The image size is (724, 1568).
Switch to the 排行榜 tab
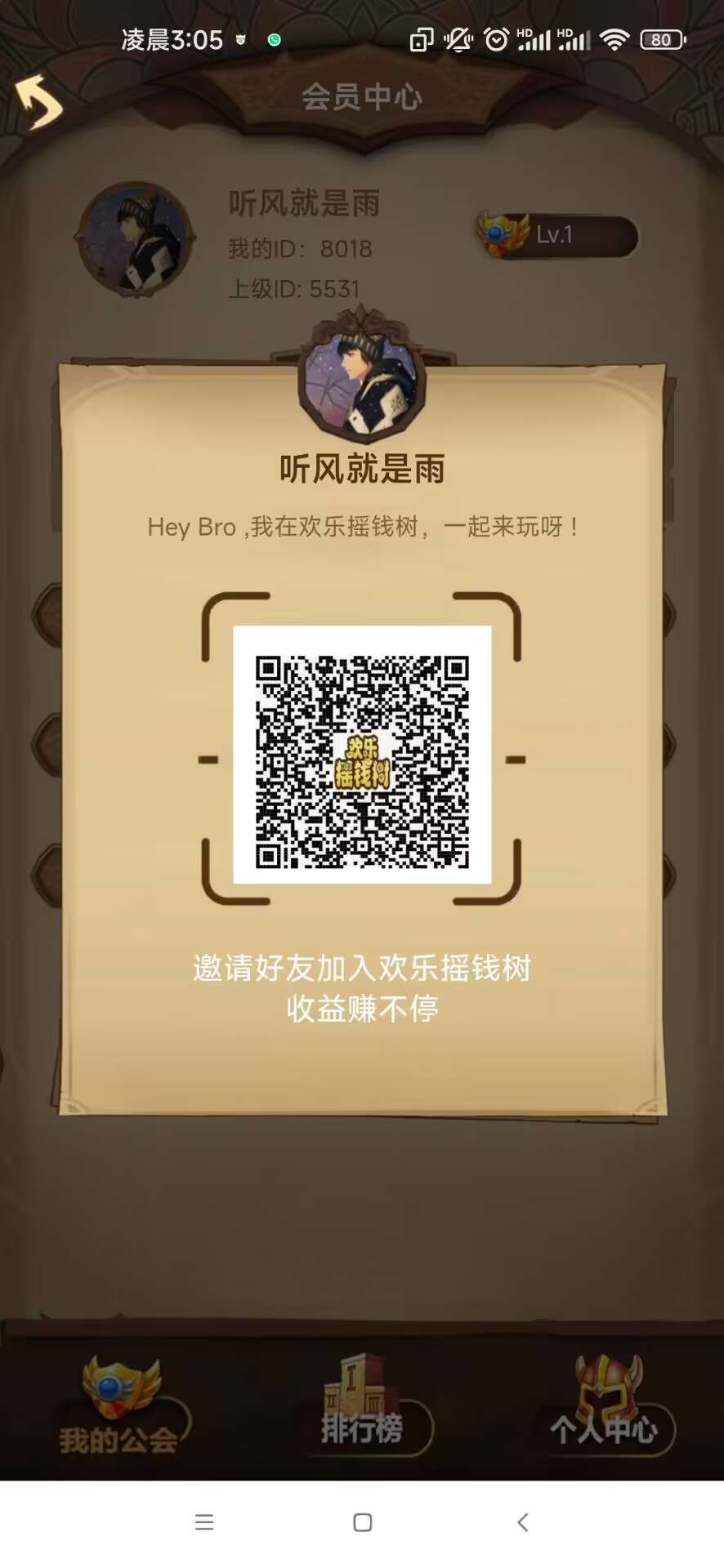pos(362,1406)
